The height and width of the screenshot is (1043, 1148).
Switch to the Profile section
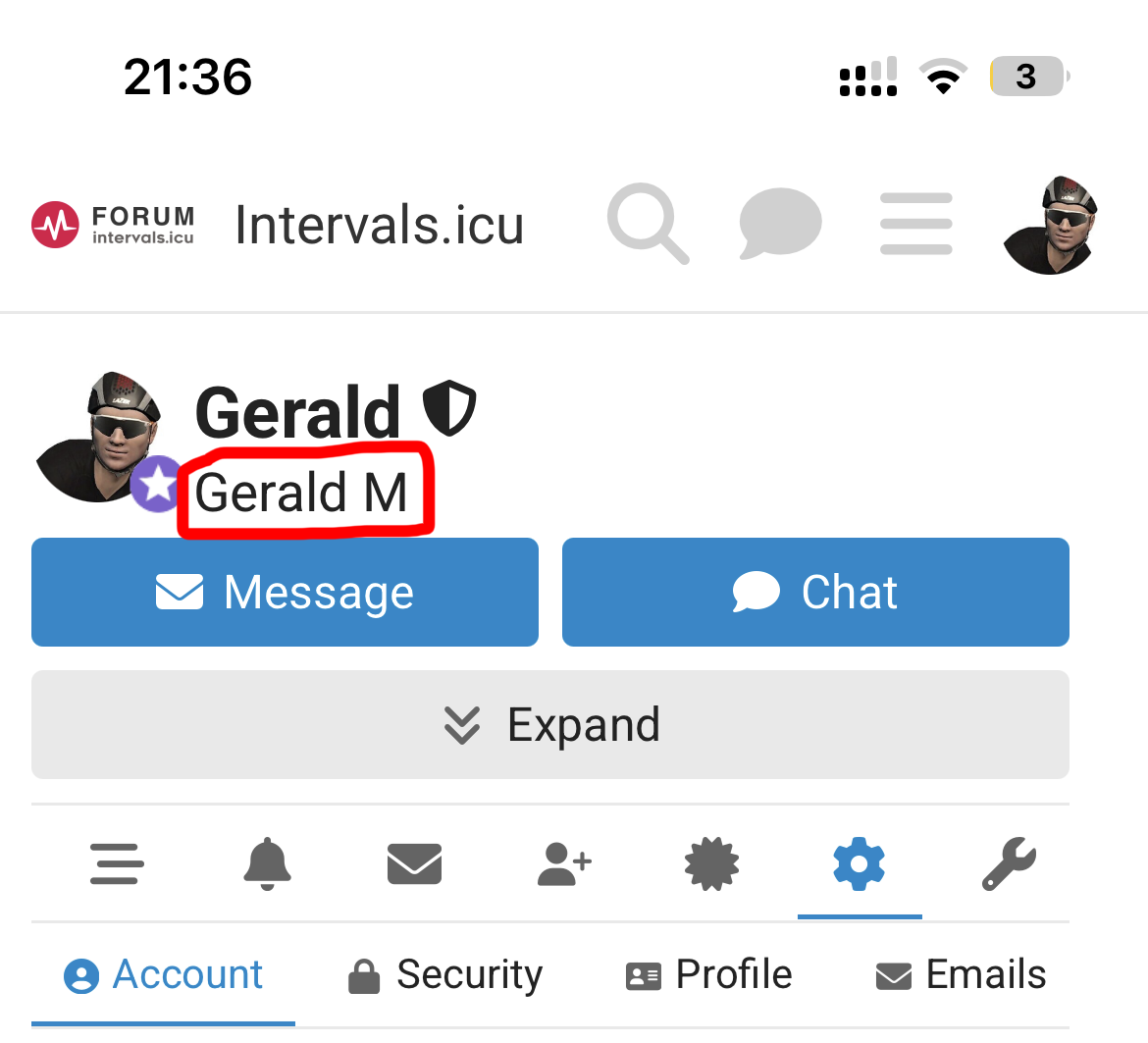click(x=708, y=975)
